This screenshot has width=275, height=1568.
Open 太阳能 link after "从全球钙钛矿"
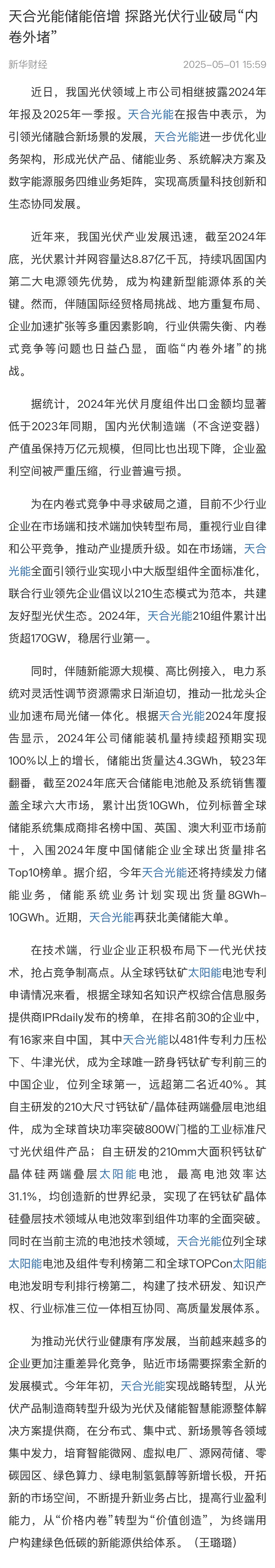[x=205, y=972]
